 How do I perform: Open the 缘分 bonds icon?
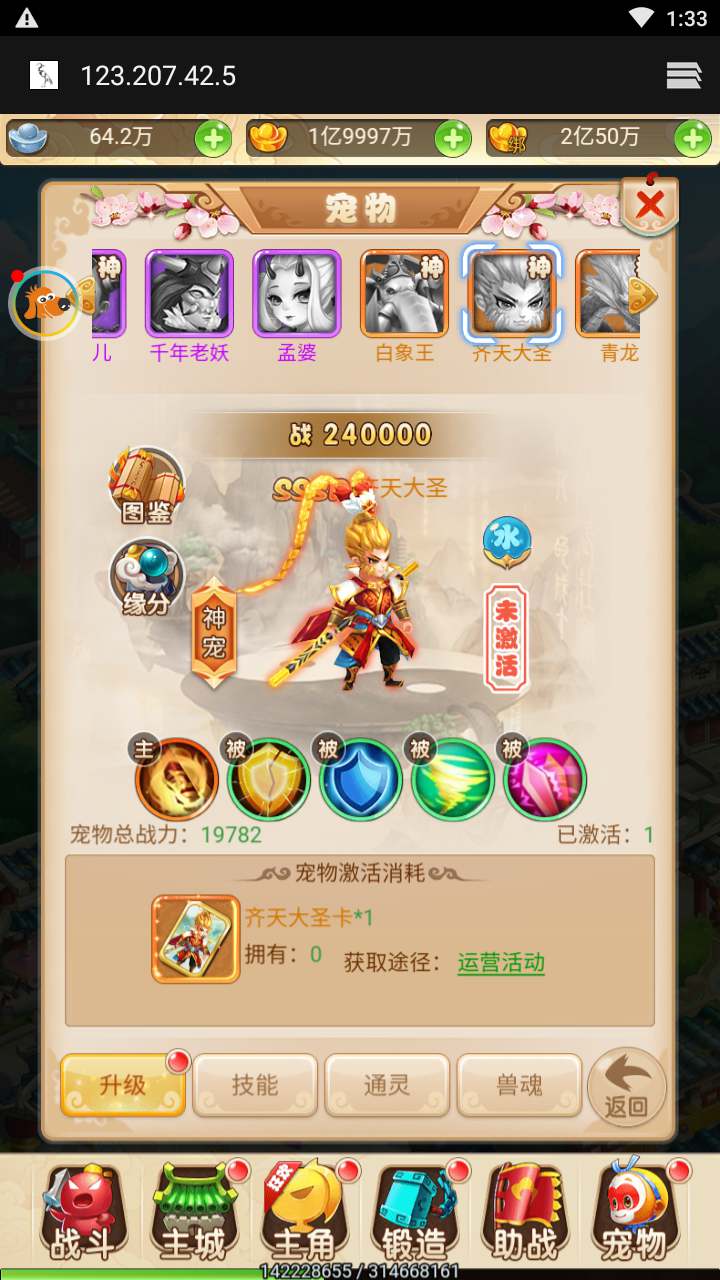pos(147,578)
